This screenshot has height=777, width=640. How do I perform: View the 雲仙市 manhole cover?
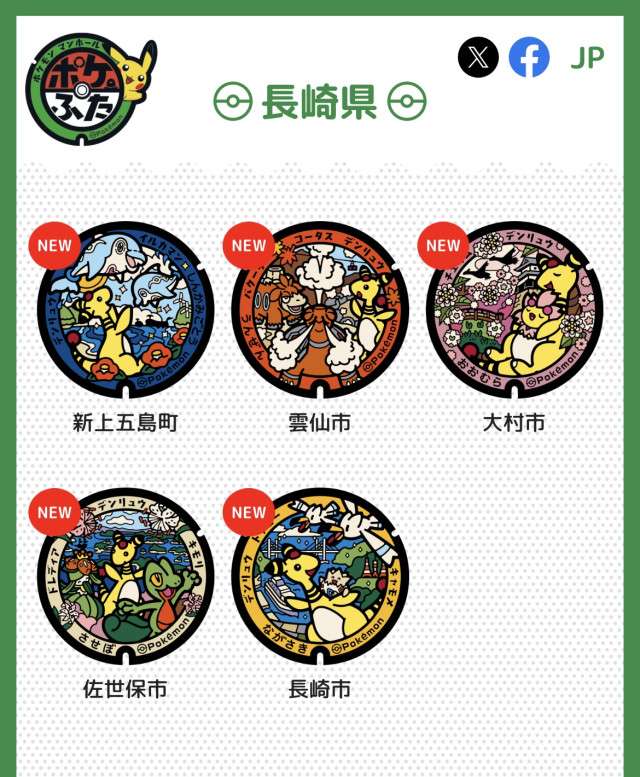(319, 311)
